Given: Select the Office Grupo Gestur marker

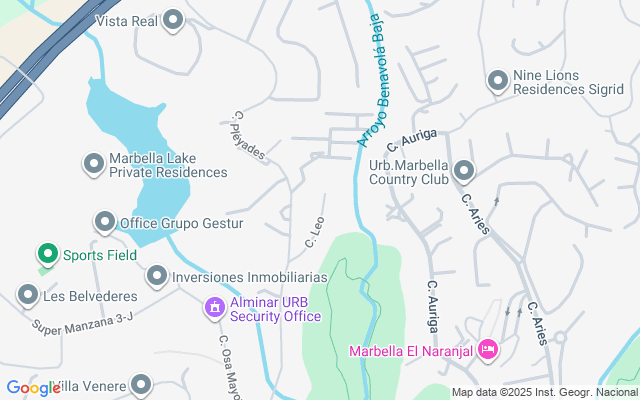Looking at the screenshot, I should point(105,223).
